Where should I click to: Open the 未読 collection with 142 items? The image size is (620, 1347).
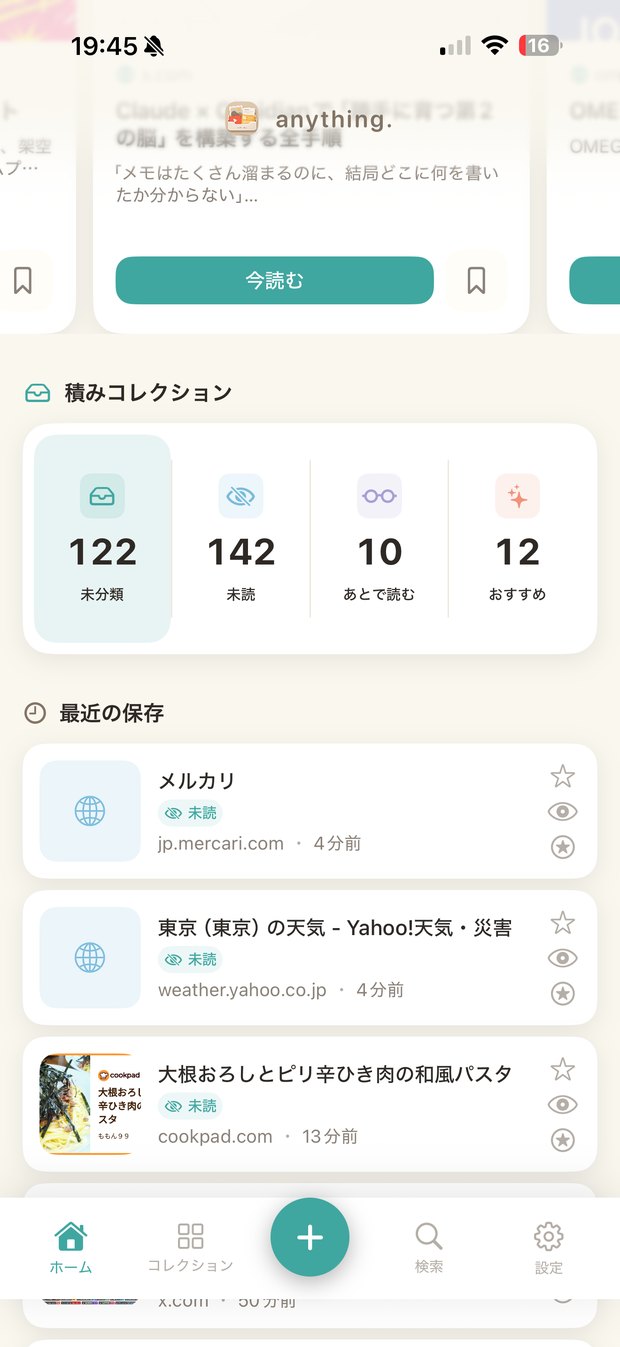(241, 538)
